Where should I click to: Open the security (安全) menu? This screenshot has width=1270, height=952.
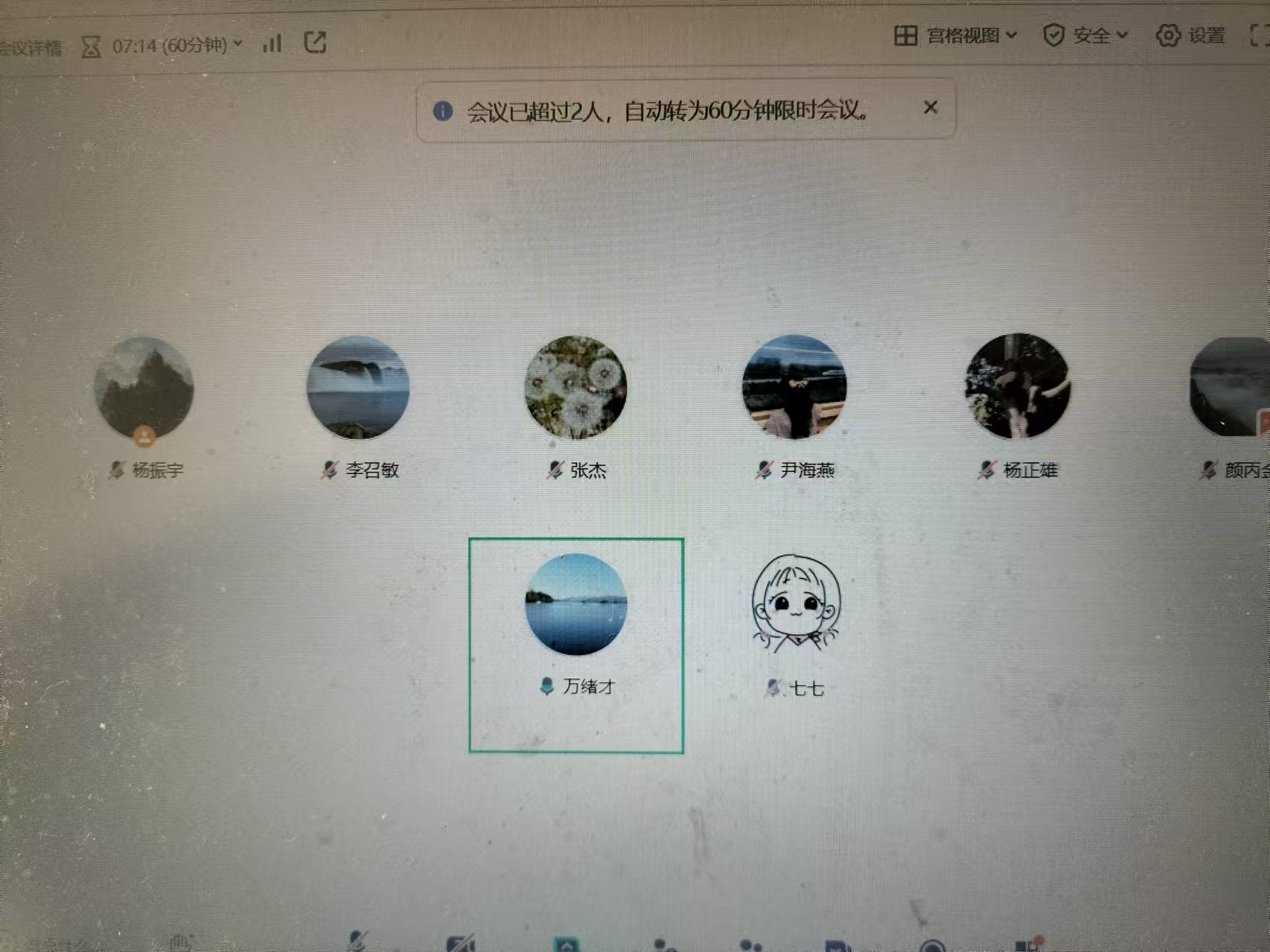[x=1085, y=35]
